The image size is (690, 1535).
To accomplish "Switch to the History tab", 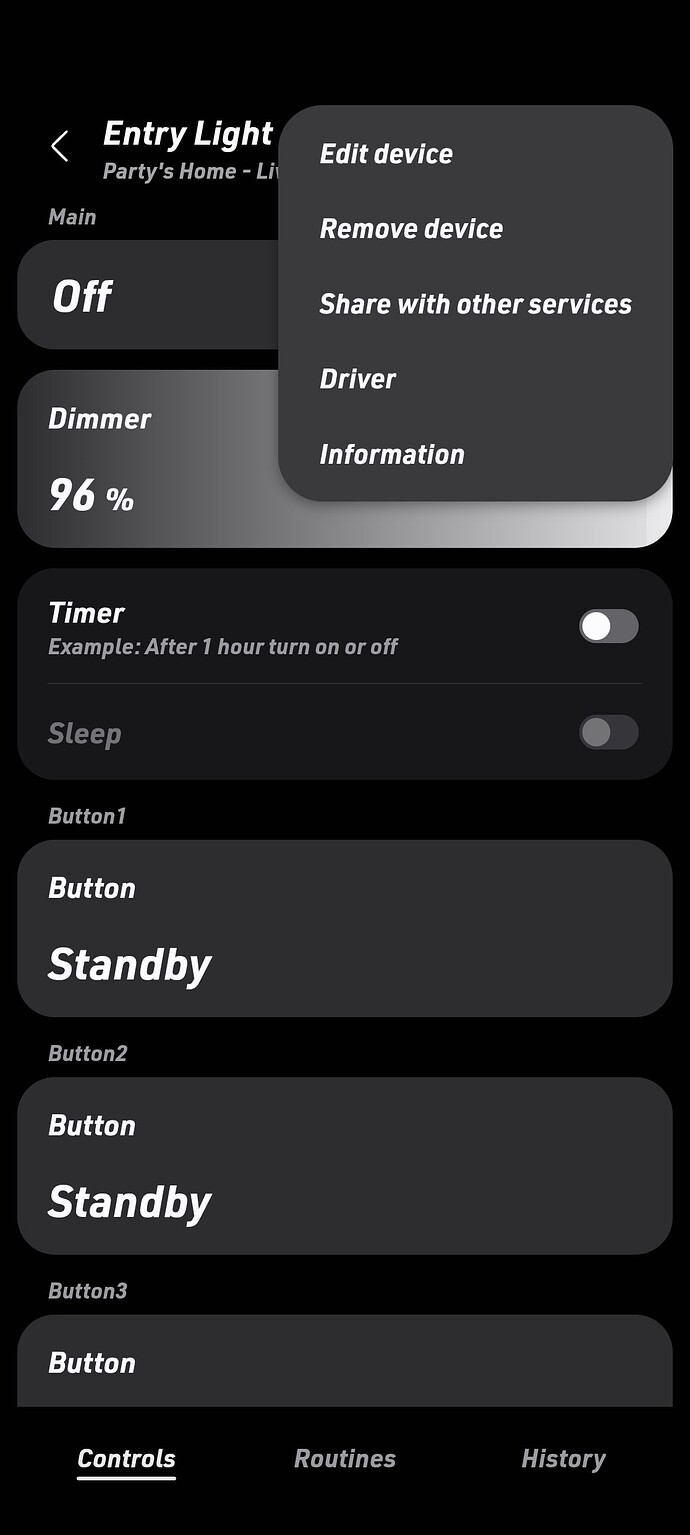I will tap(563, 1459).
